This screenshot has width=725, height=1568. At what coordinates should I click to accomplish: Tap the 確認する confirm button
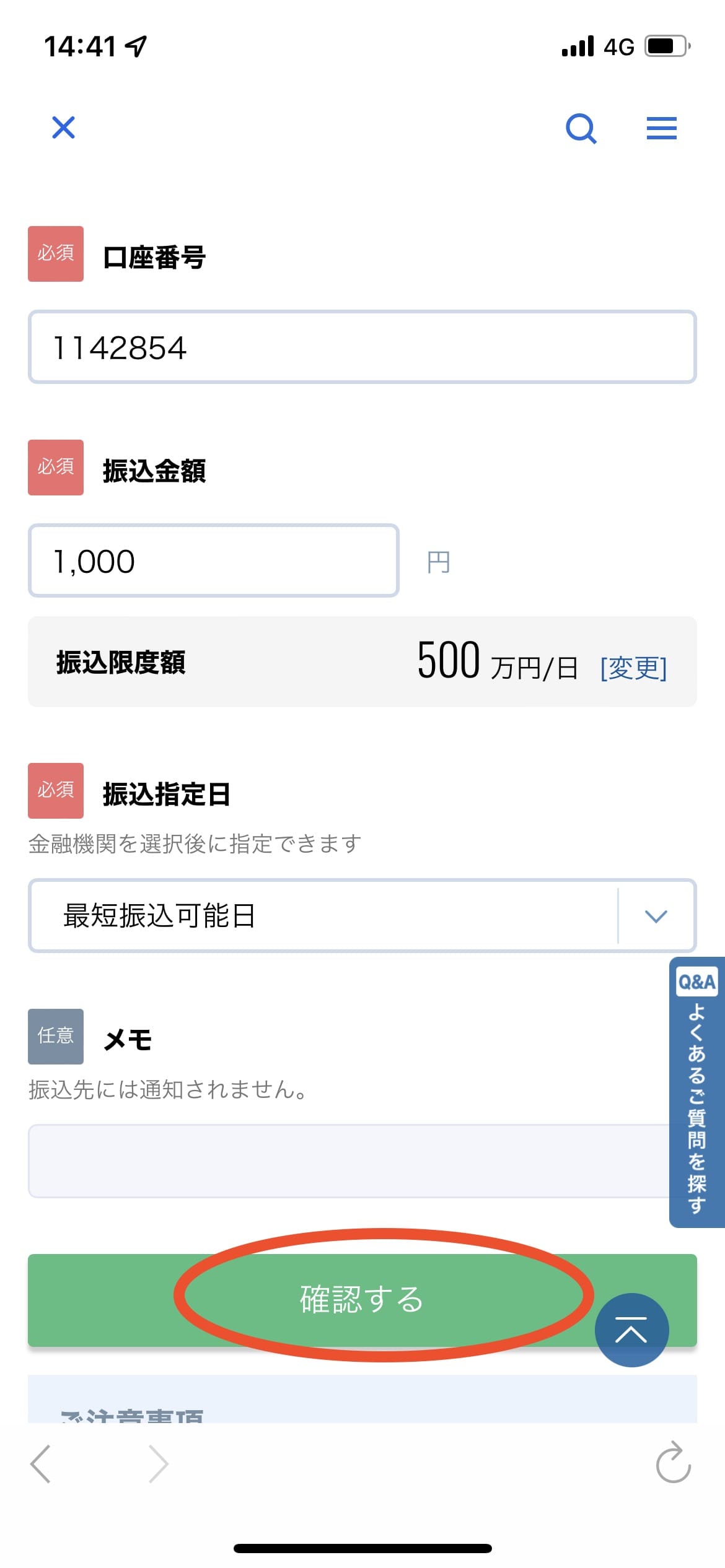tap(362, 1300)
